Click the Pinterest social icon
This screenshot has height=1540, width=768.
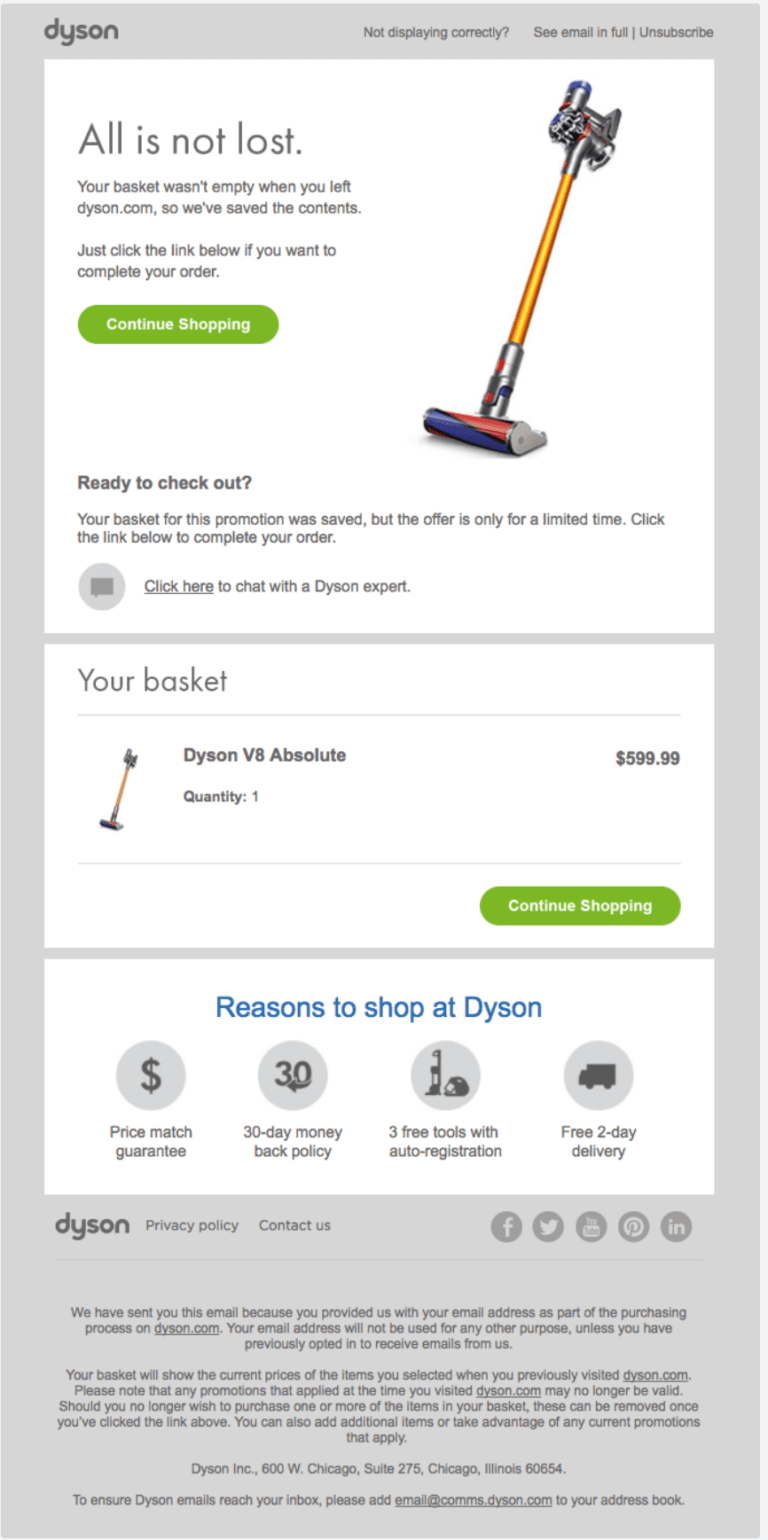point(633,1226)
